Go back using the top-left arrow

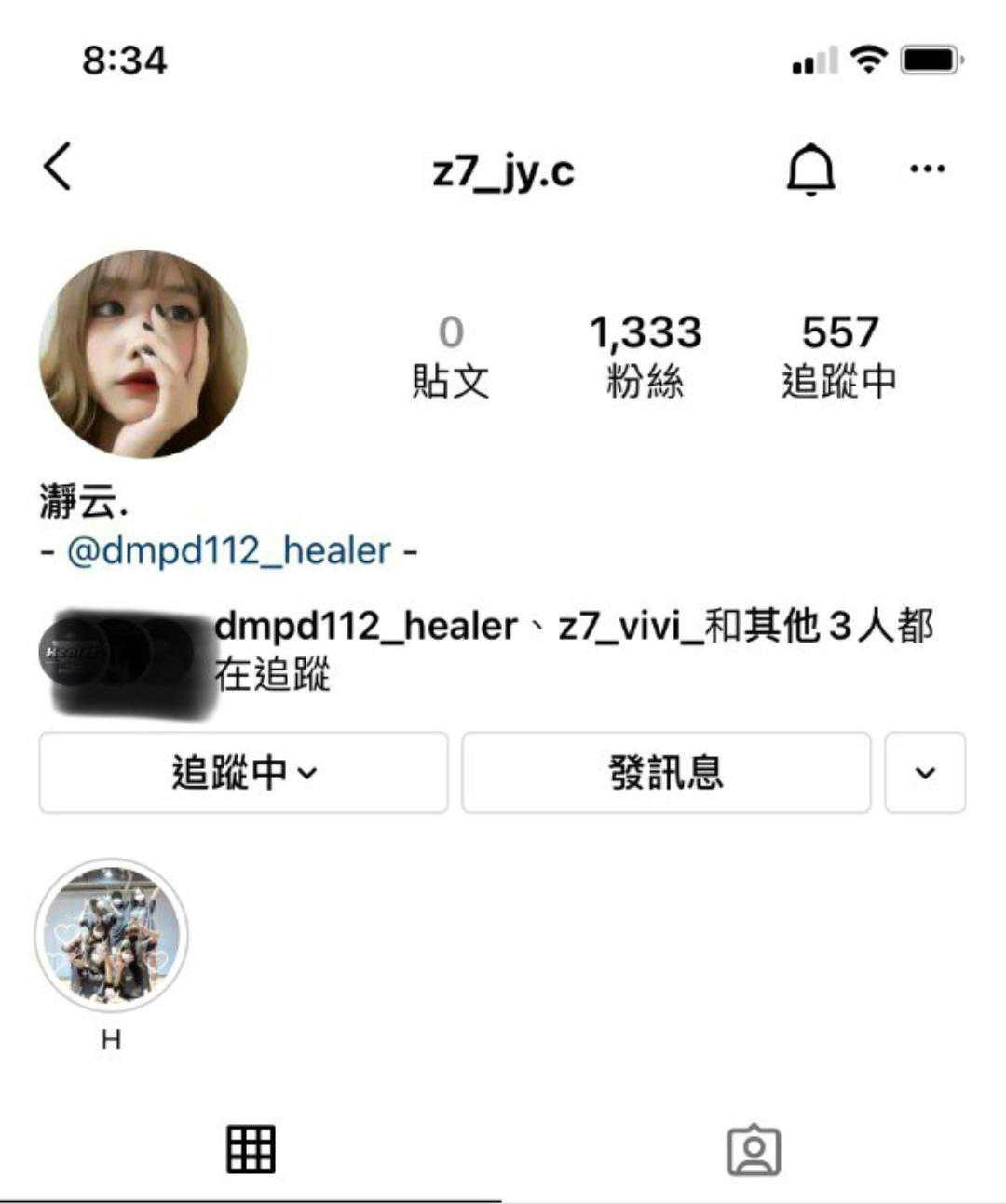pyautogui.click(x=58, y=168)
